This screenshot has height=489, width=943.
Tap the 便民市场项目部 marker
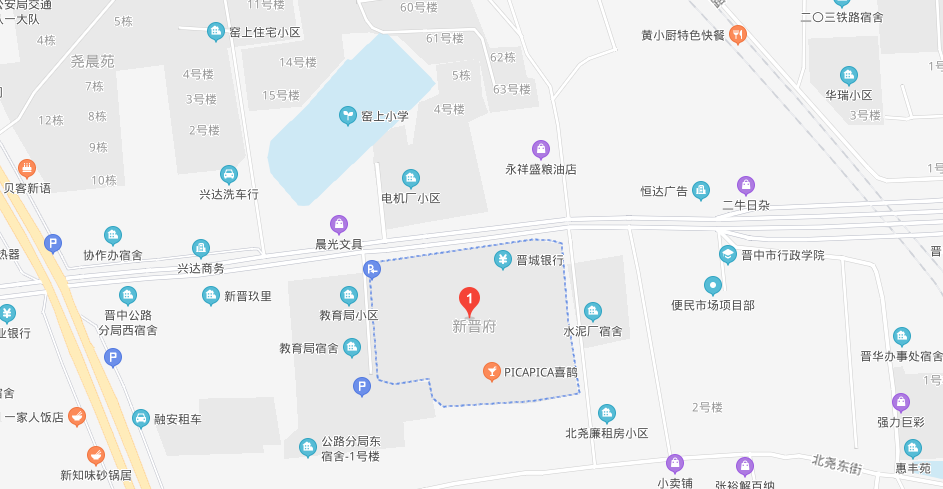[x=712, y=285]
